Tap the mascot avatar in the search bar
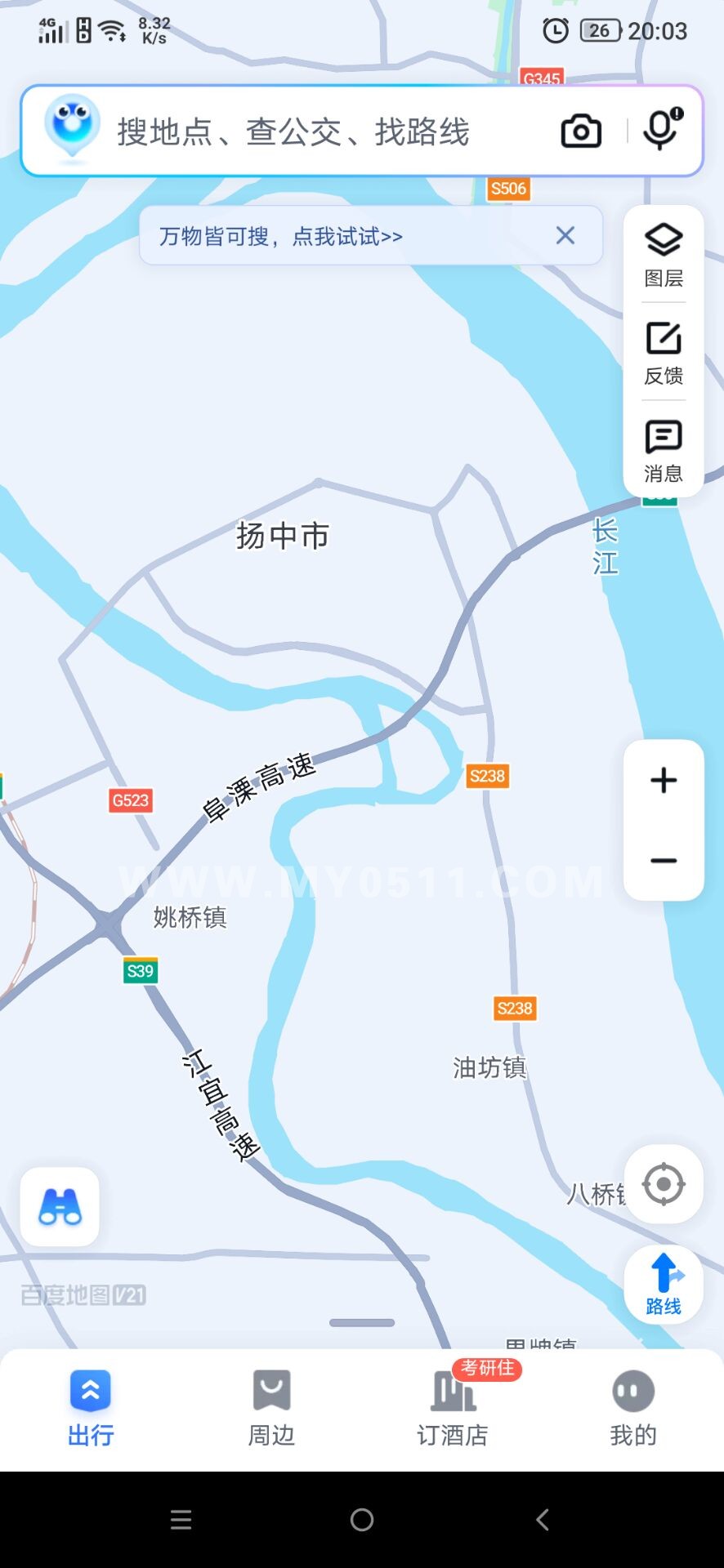Image resolution: width=724 pixels, height=1568 pixels. click(73, 128)
